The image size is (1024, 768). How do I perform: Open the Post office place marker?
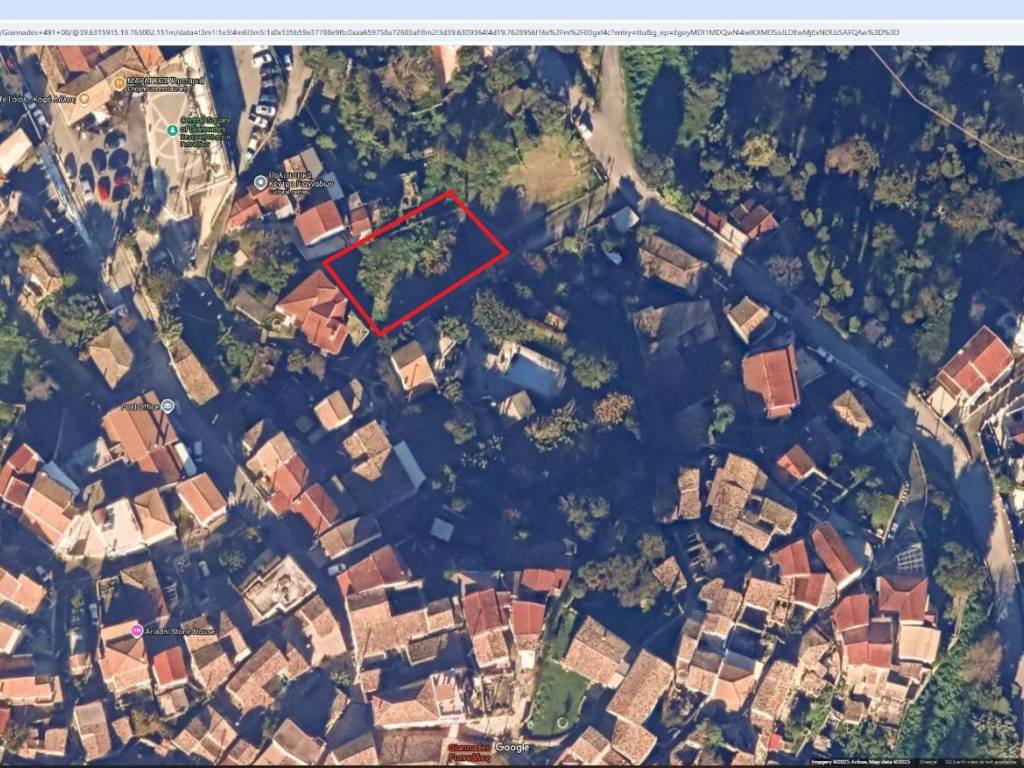click(167, 406)
